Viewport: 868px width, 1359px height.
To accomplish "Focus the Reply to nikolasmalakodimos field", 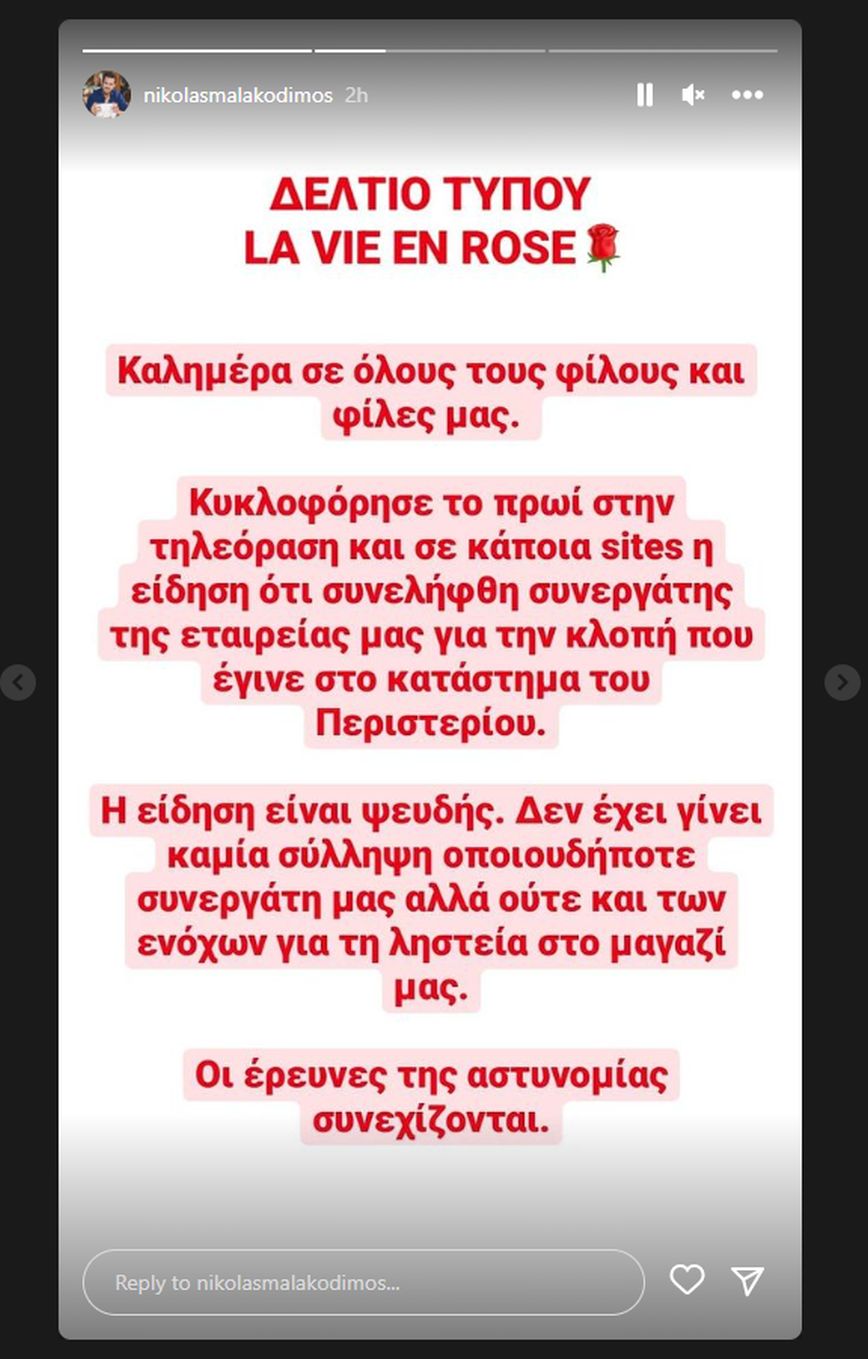I will (363, 1282).
